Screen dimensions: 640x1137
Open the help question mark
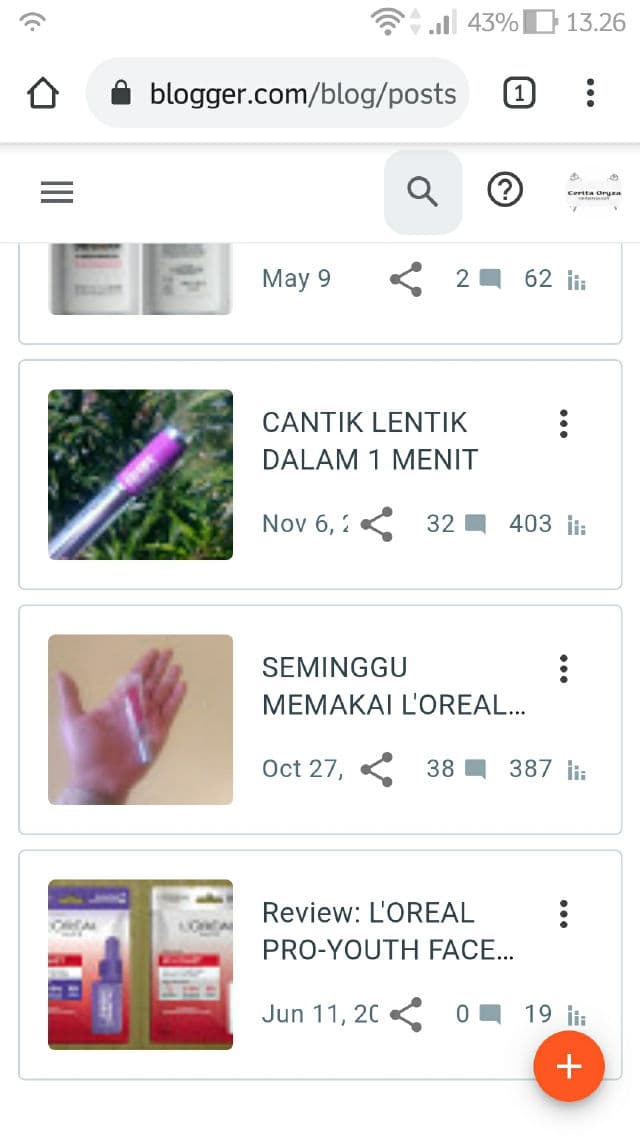(505, 190)
